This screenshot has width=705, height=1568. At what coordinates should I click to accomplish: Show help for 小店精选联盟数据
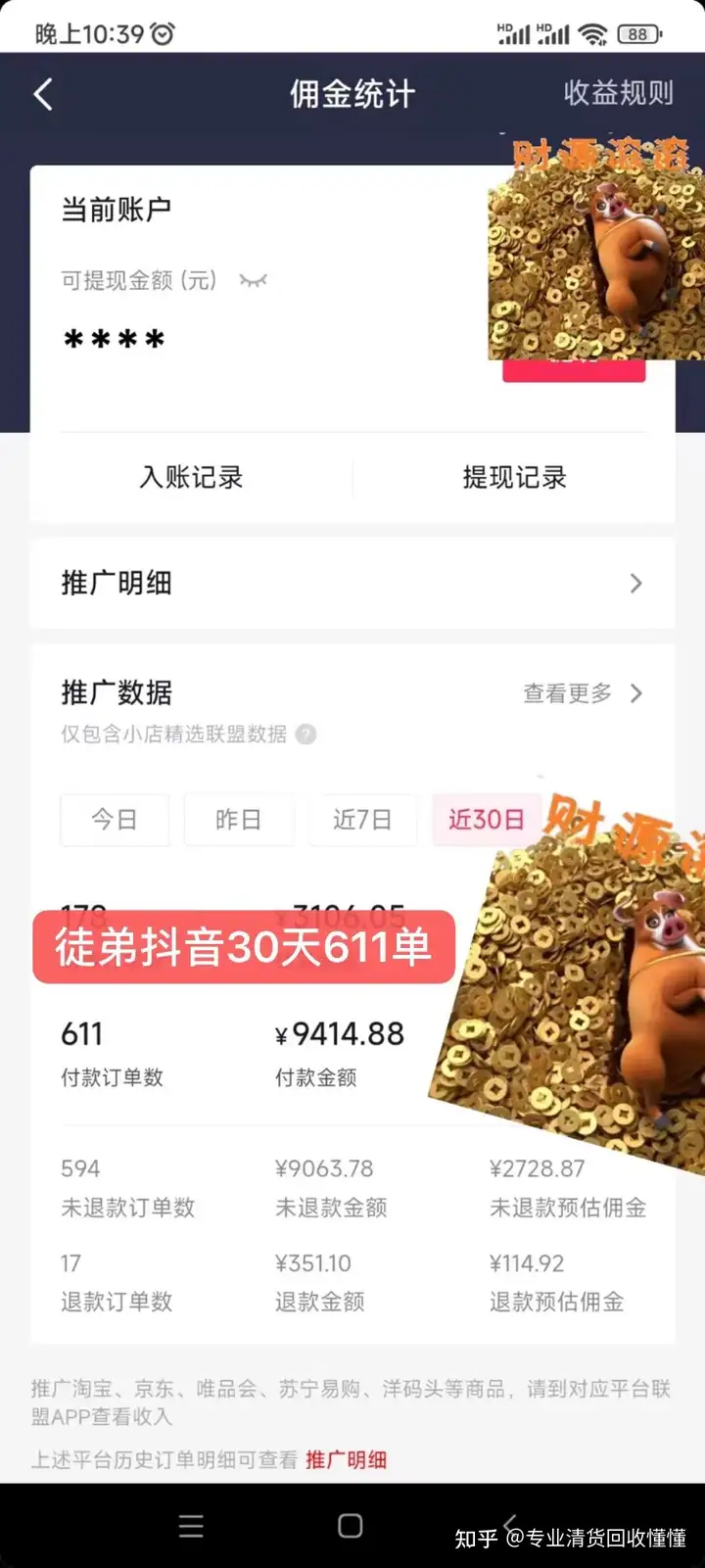(x=306, y=734)
